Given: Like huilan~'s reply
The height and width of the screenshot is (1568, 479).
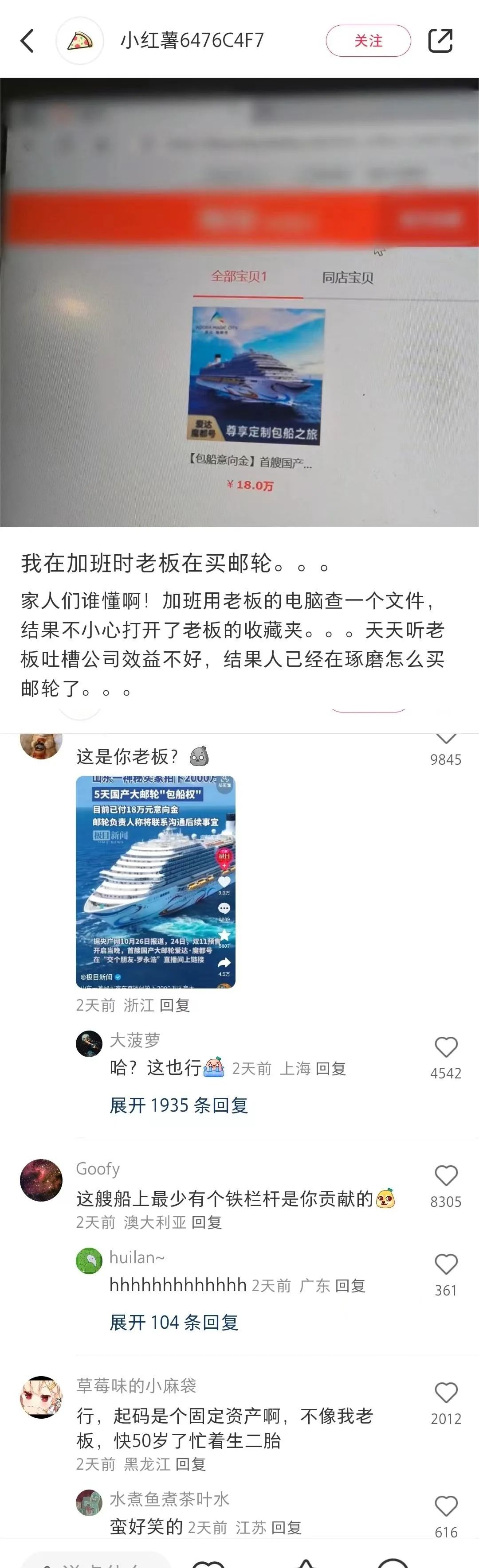Looking at the screenshot, I should point(445,1264).
